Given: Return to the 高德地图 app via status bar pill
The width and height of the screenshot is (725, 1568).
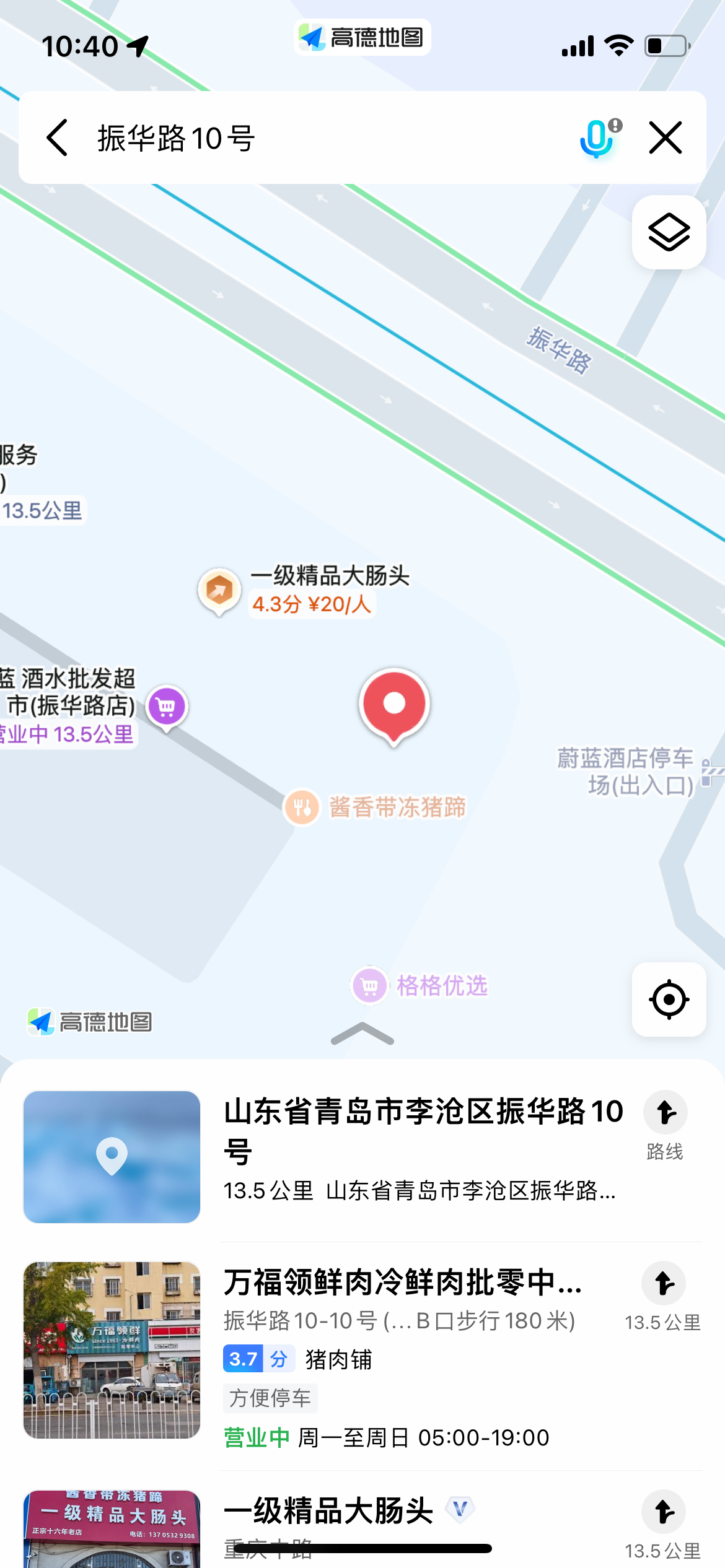Looking at the screenshot, I should pyautogui.click(x=362, y=37).
